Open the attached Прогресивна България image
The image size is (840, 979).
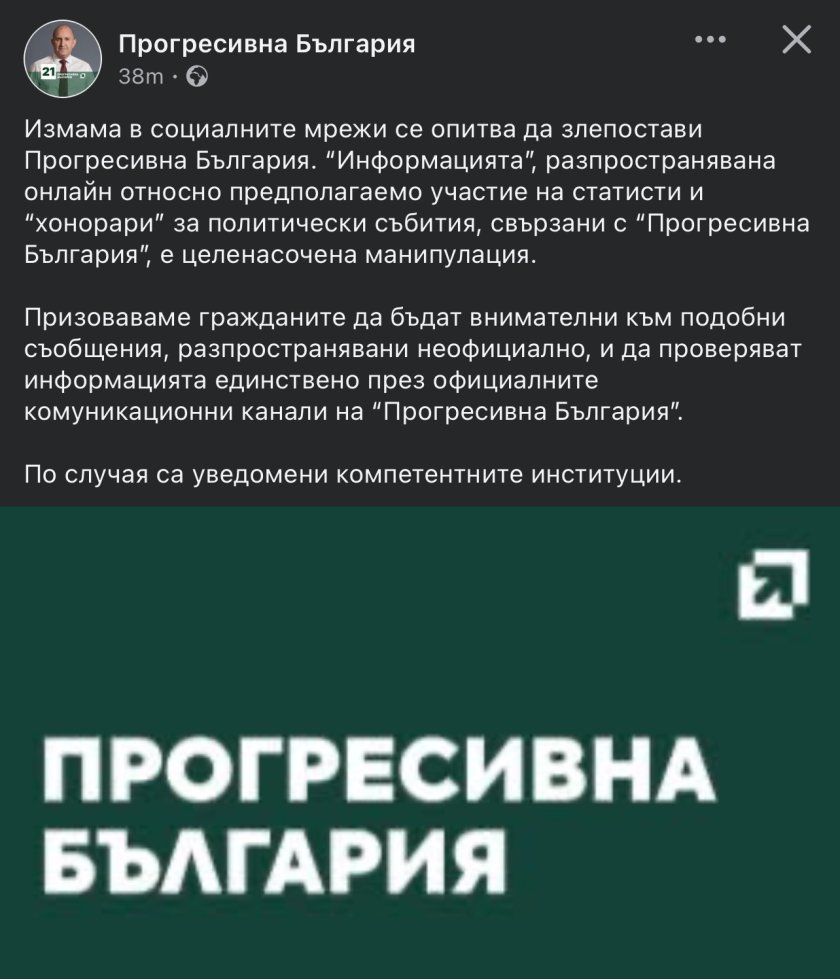pos(420,742)
